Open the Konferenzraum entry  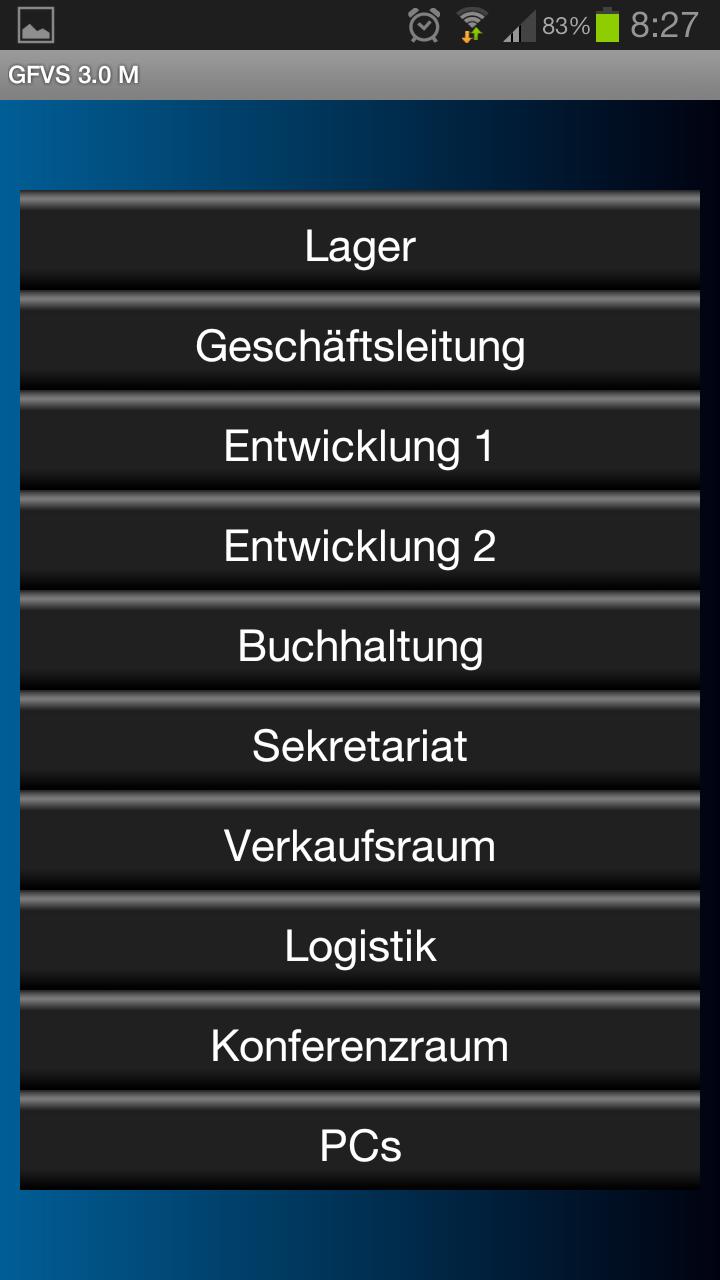click(x=360, y=1046)
